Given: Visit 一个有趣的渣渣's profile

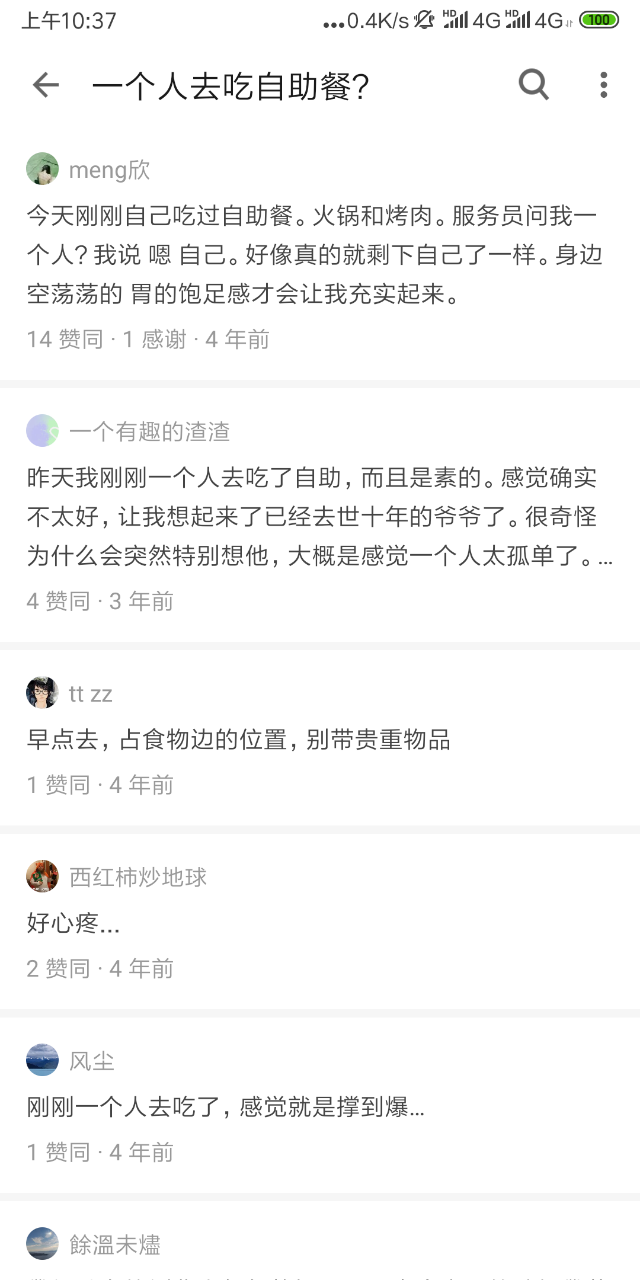Looking at the screenshot, I should pos(42,431).
